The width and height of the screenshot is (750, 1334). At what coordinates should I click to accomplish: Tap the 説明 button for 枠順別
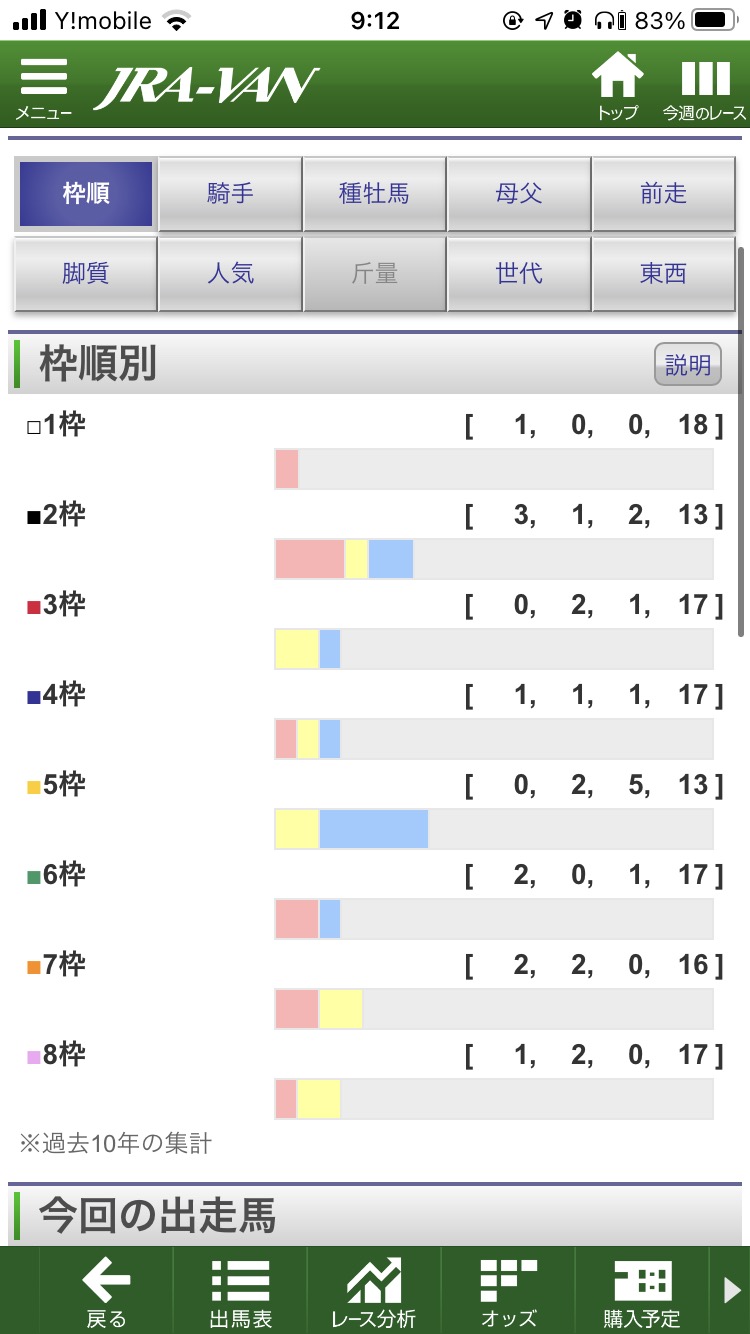point(687,365)
